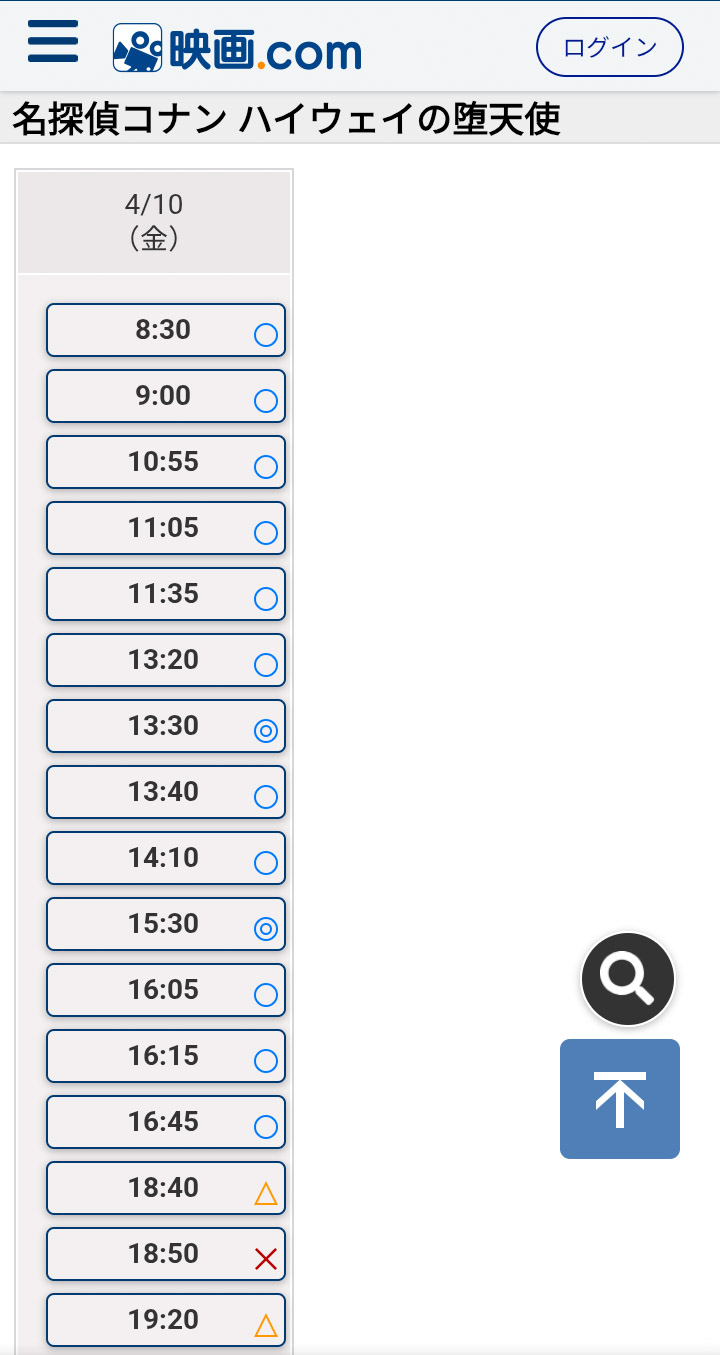Go to the 映画.com home page
The image size is (720, 1355).
coord(237,48)
